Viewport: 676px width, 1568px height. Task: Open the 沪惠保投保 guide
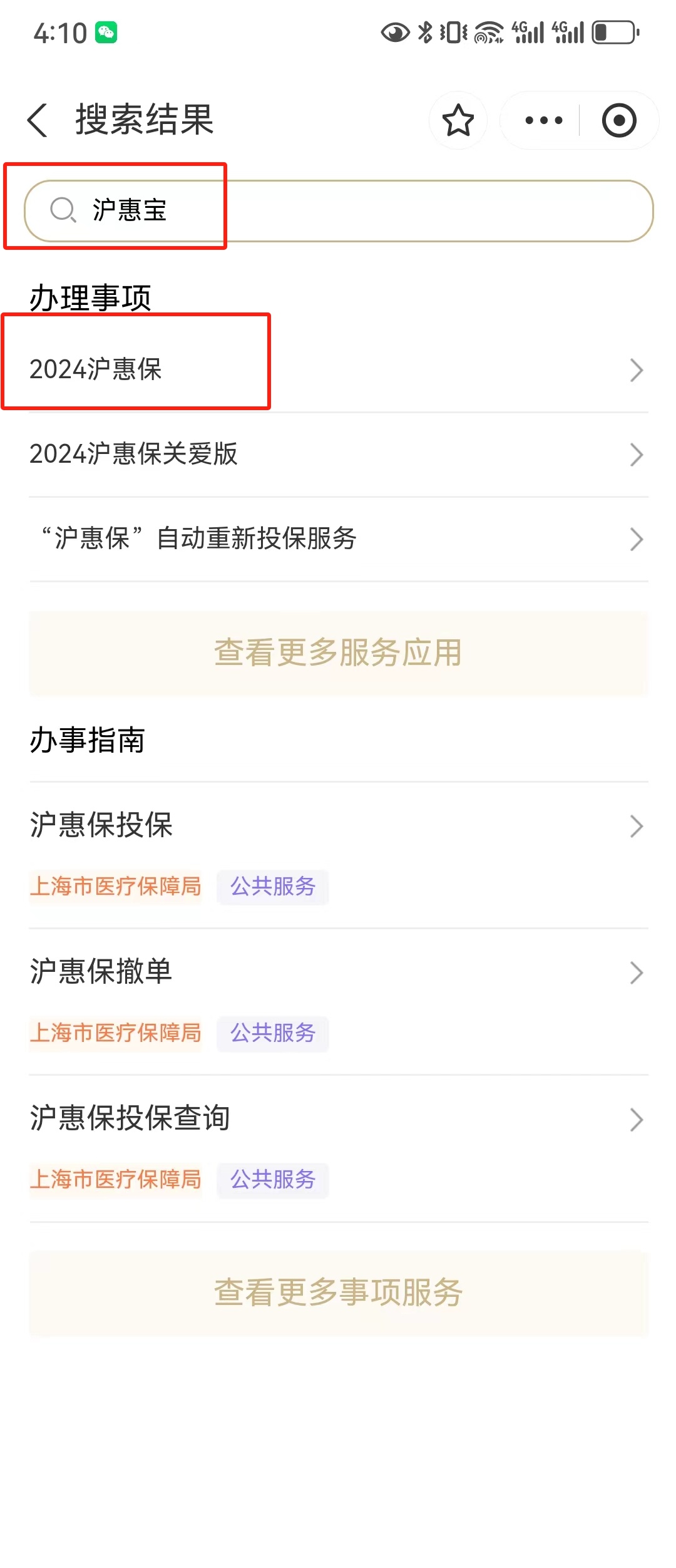[338, 826]
